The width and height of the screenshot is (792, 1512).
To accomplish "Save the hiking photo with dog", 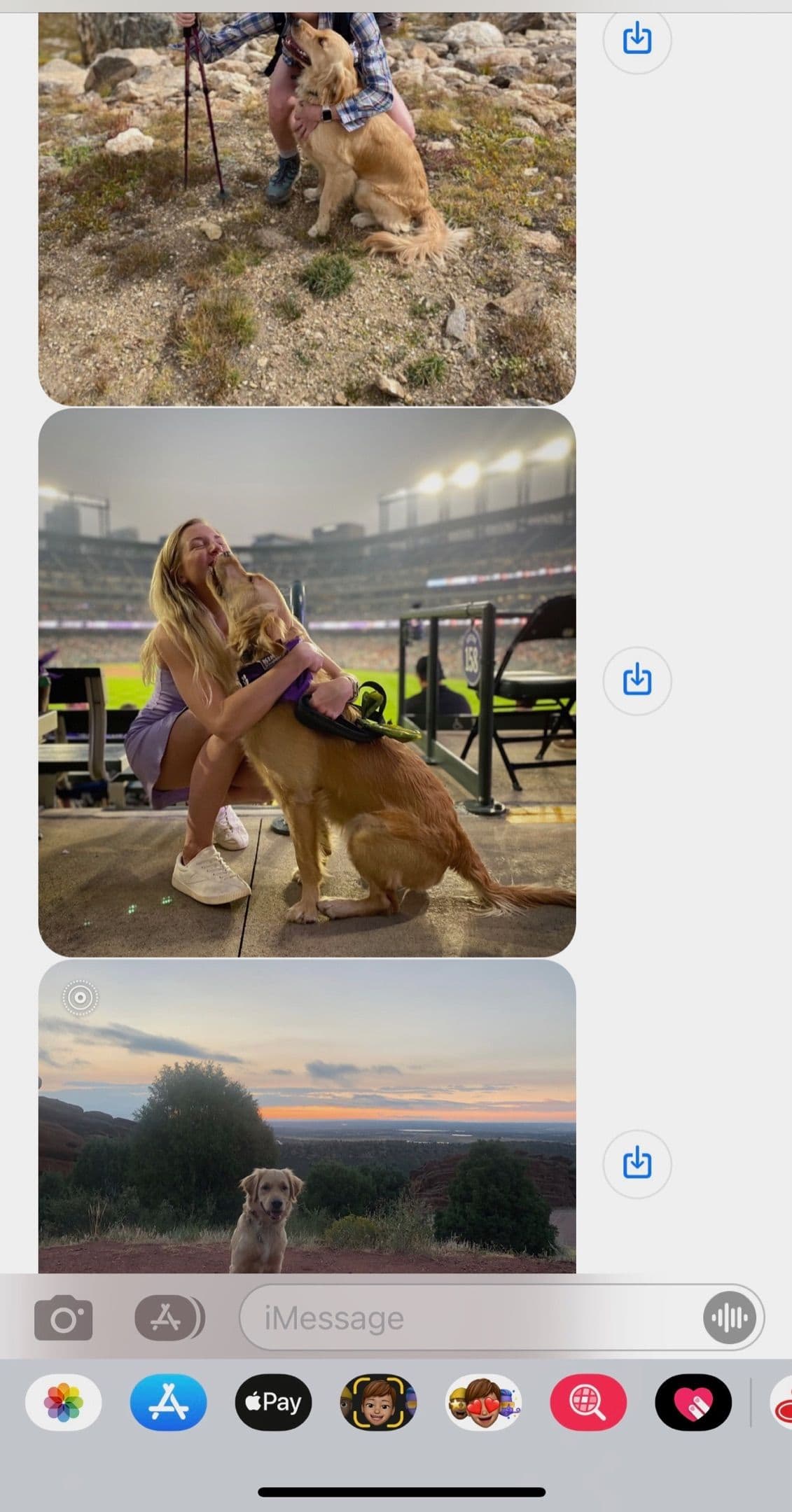I will click(637, 38).
